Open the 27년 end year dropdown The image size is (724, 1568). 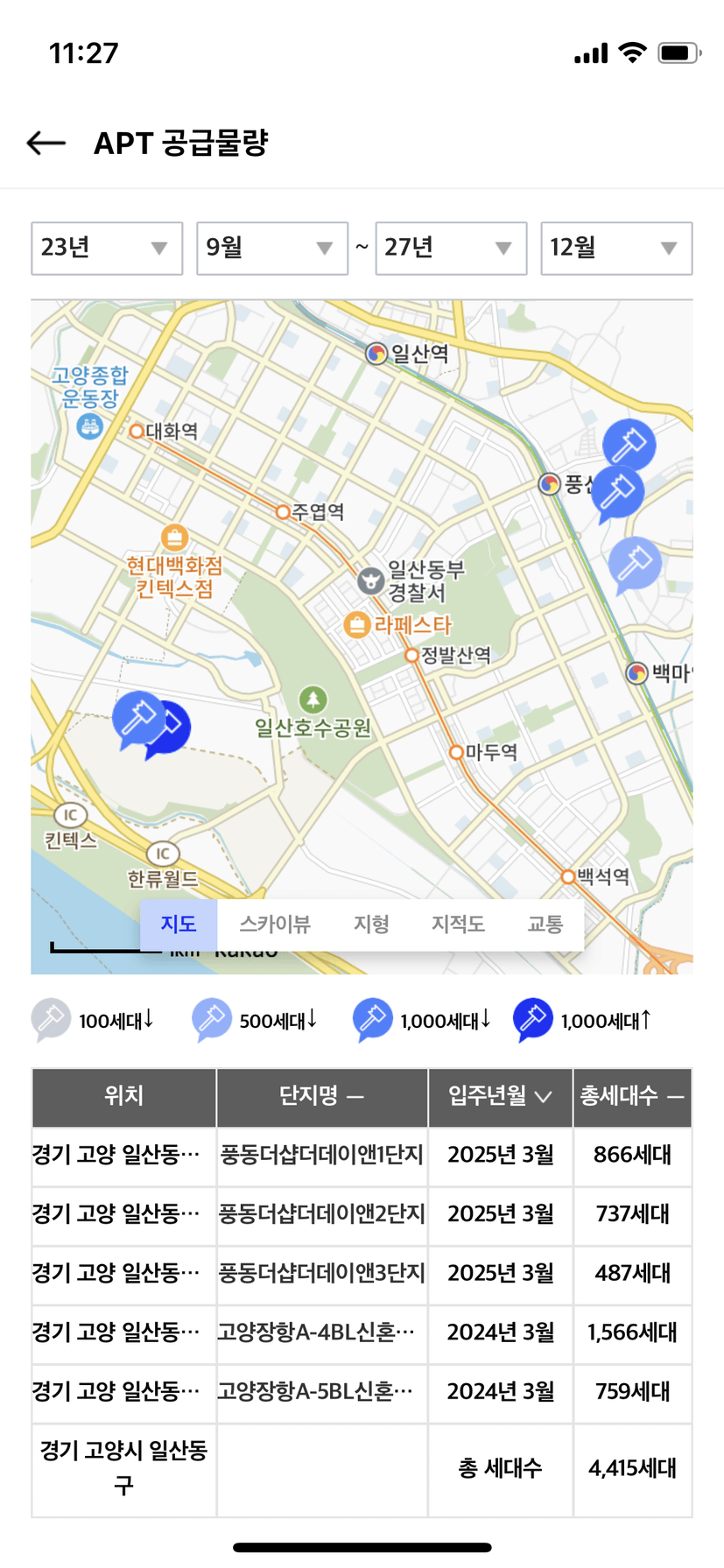pyautogui.click(x=451, y=249)
